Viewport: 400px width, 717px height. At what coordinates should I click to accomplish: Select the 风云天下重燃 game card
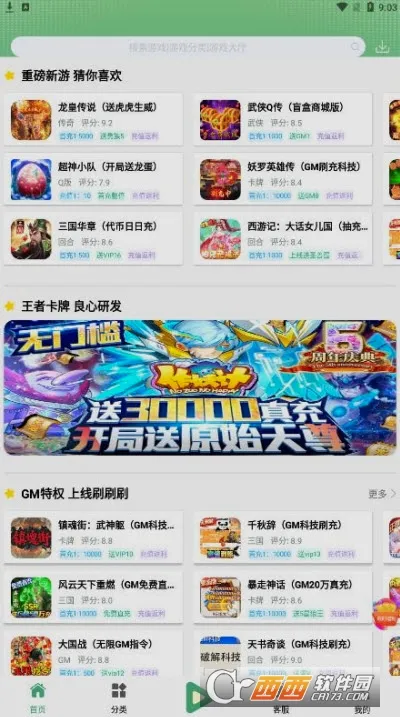(x=93, y=597)
